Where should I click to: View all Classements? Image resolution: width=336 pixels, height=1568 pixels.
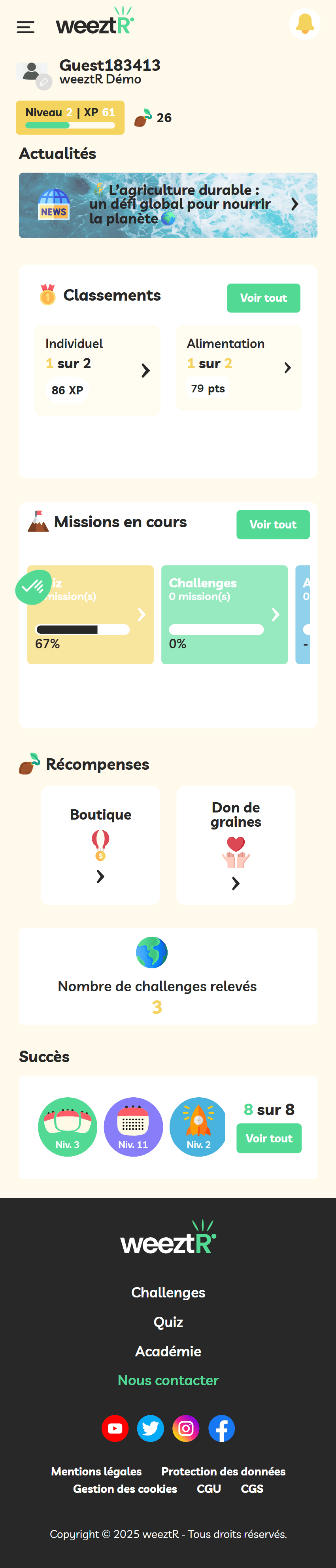pyautogui.click(x=263, y=297)
